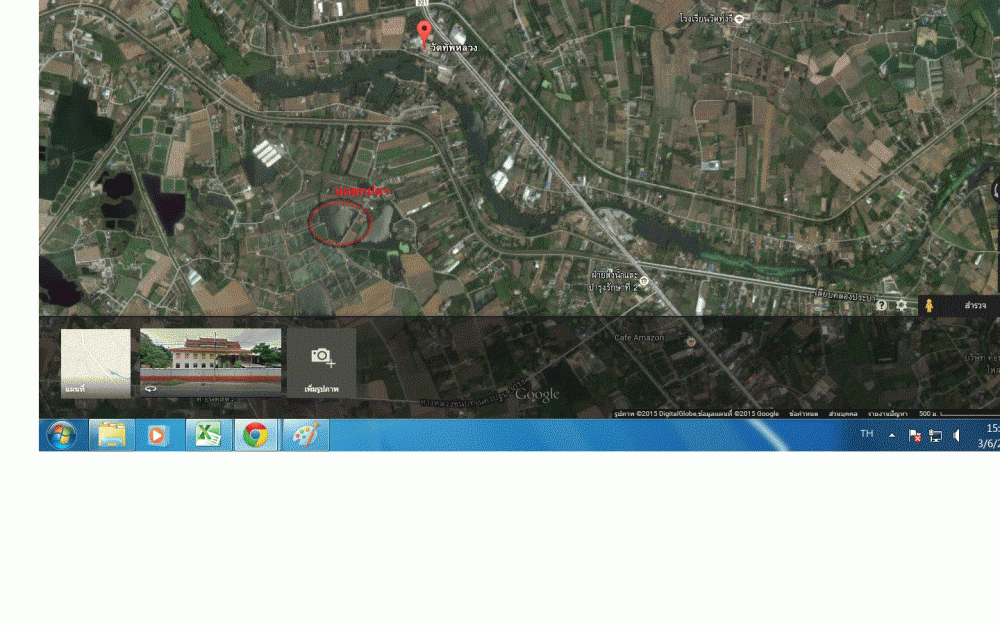Switch to the map view thumbnail

(x=95, y=363)
